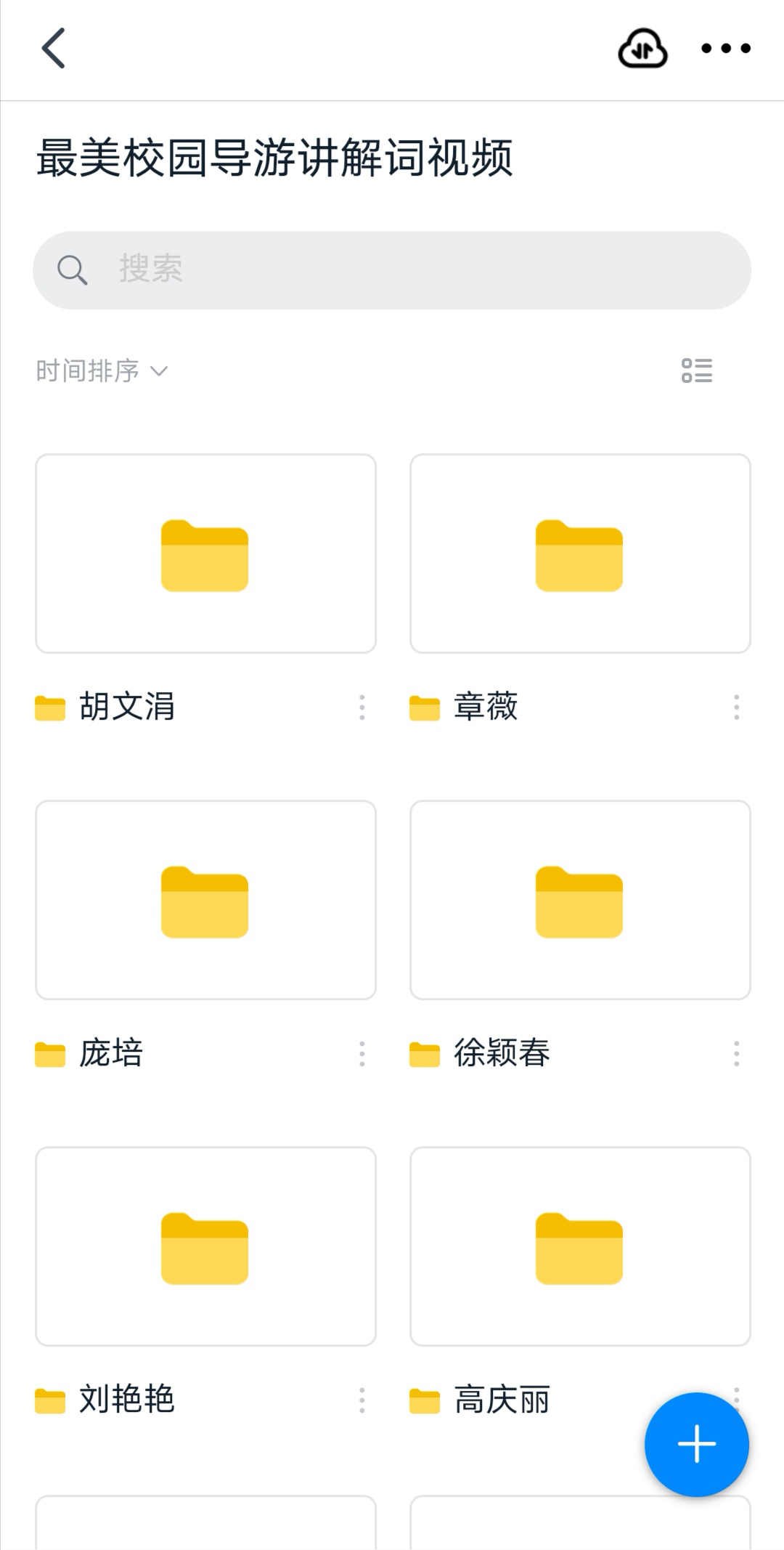Open the top-right overflow menu

tap(725, 49)
